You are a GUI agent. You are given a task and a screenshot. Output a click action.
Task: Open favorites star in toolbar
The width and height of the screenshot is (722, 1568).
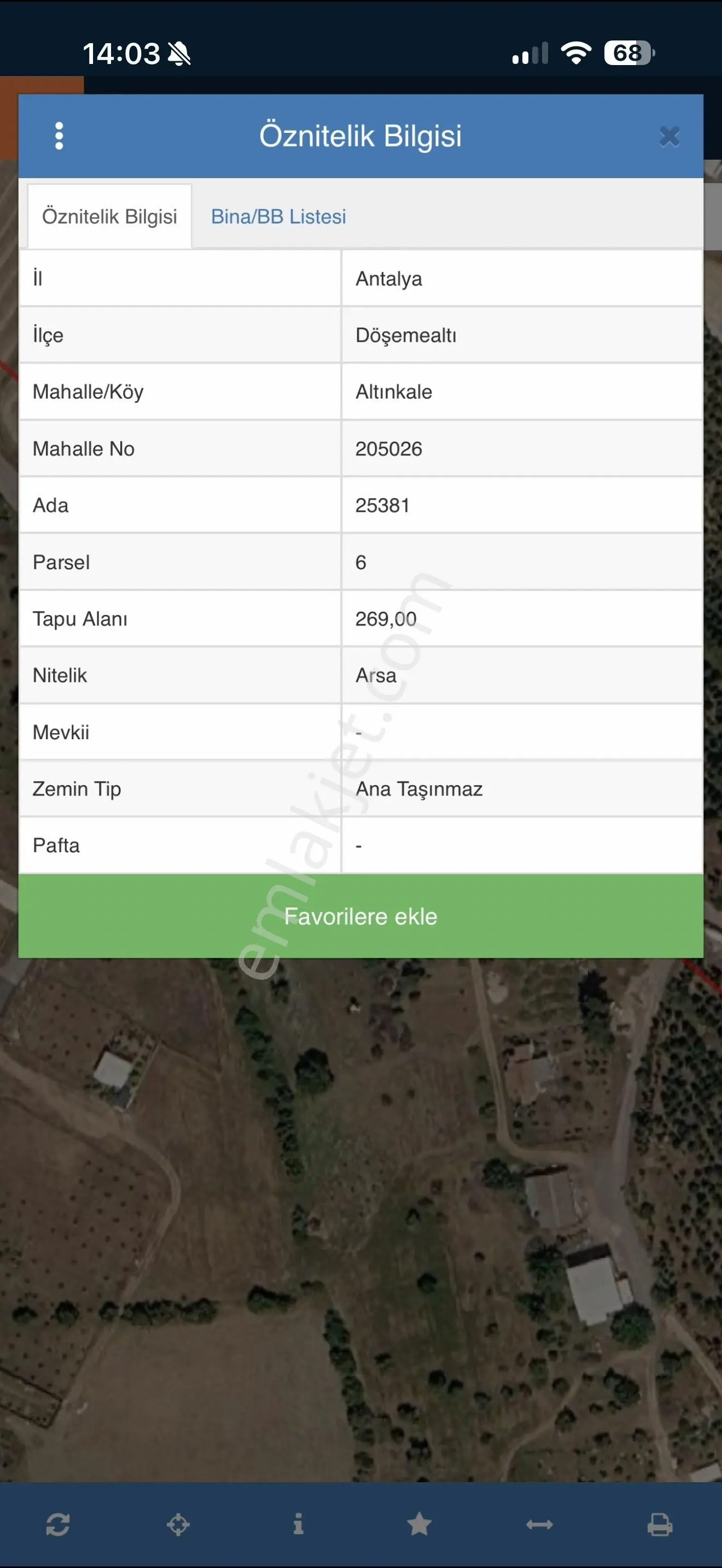(419, 1524)
